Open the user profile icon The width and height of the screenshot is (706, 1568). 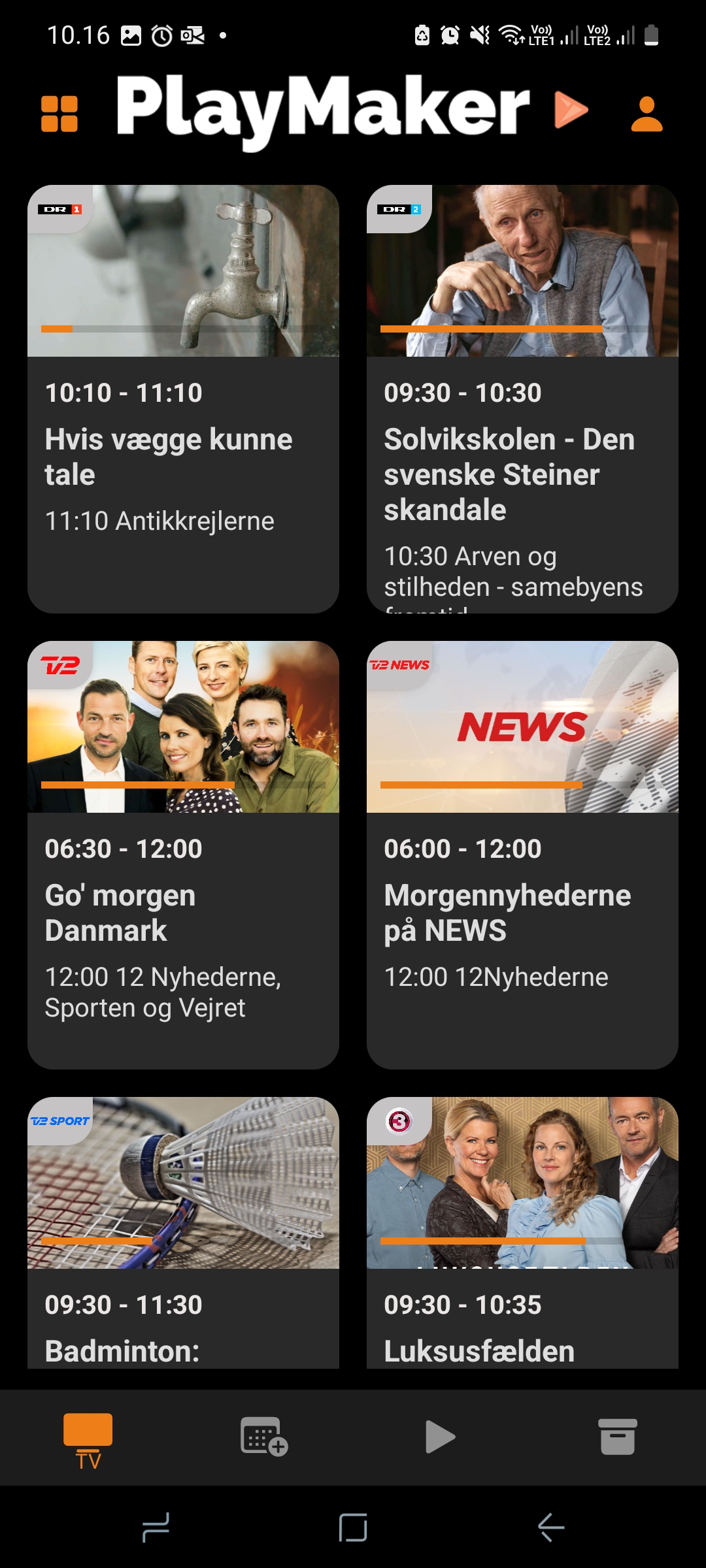[x=647, y=114]
